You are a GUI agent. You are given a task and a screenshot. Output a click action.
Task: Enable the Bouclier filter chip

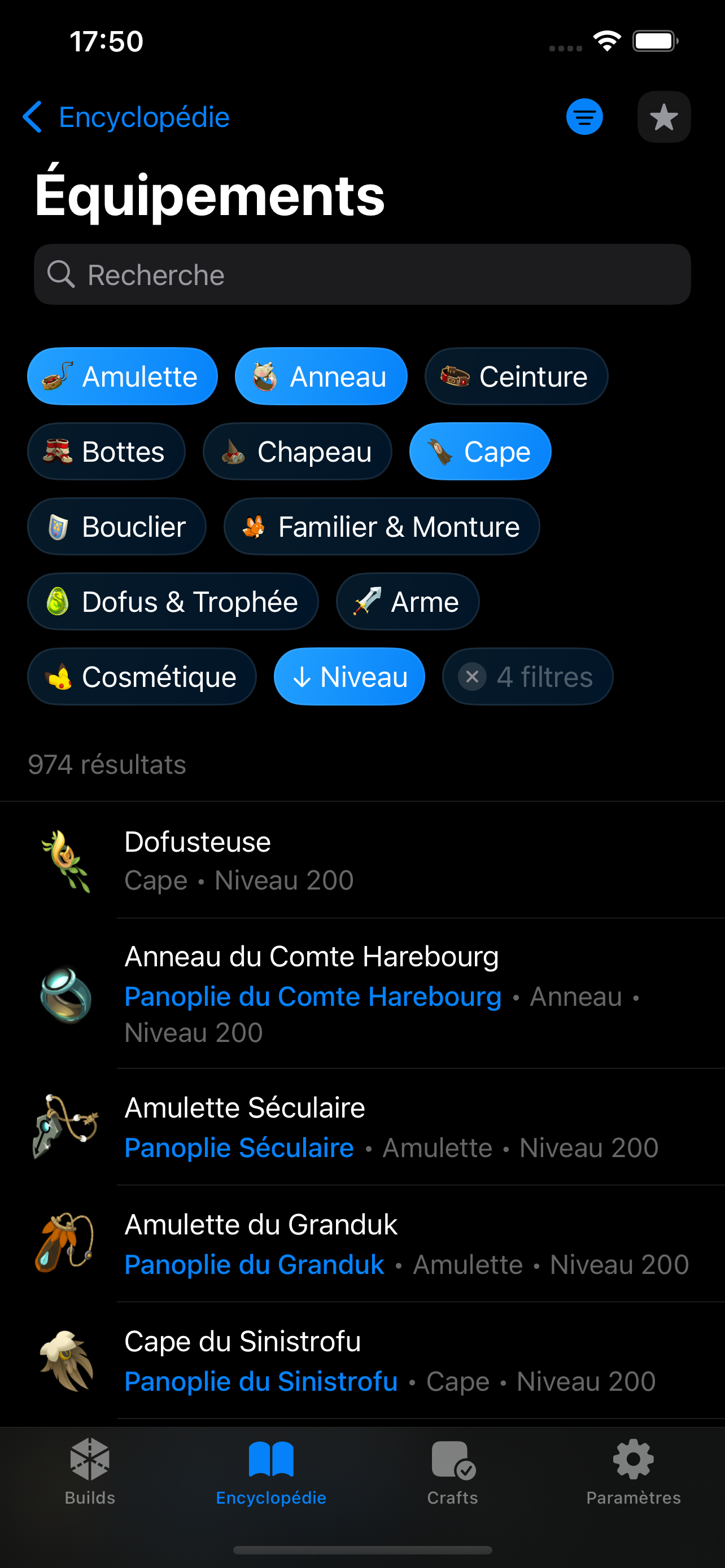click(x=116, y=527)
